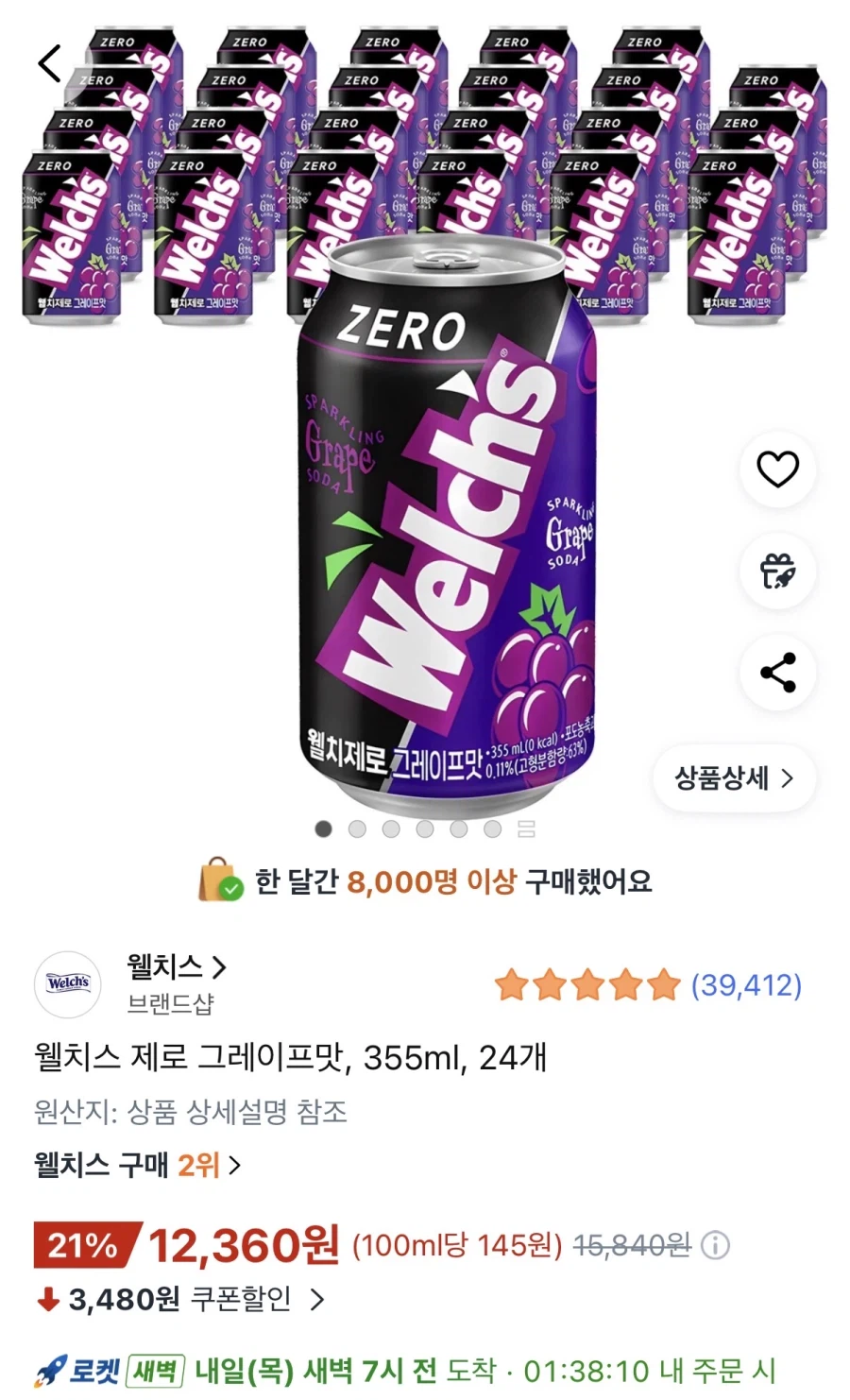
Task: Add product to wishlist with heart icon
Action: [776, 470]
